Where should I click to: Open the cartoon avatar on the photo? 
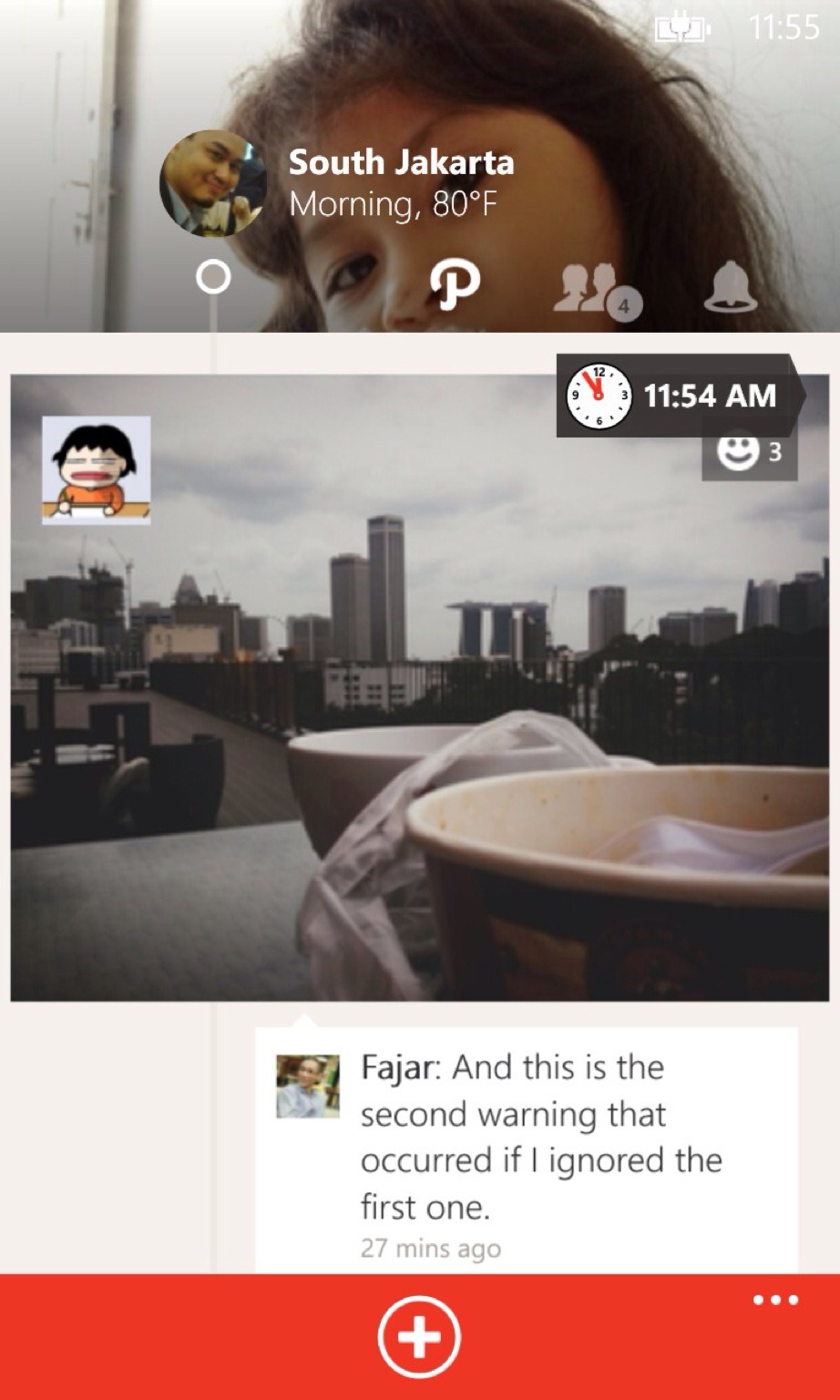97,470
